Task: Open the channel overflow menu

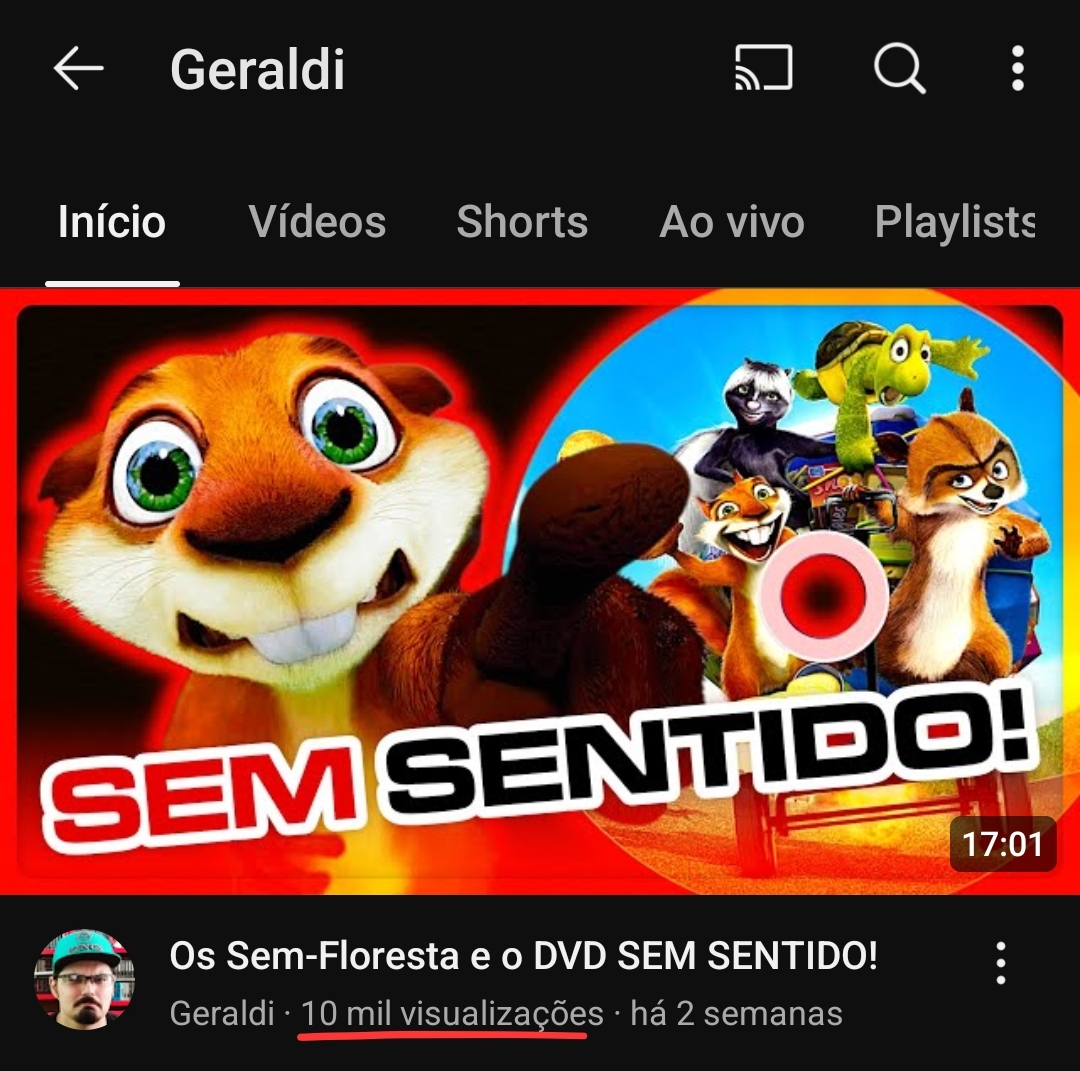Action: [1017, 69]
